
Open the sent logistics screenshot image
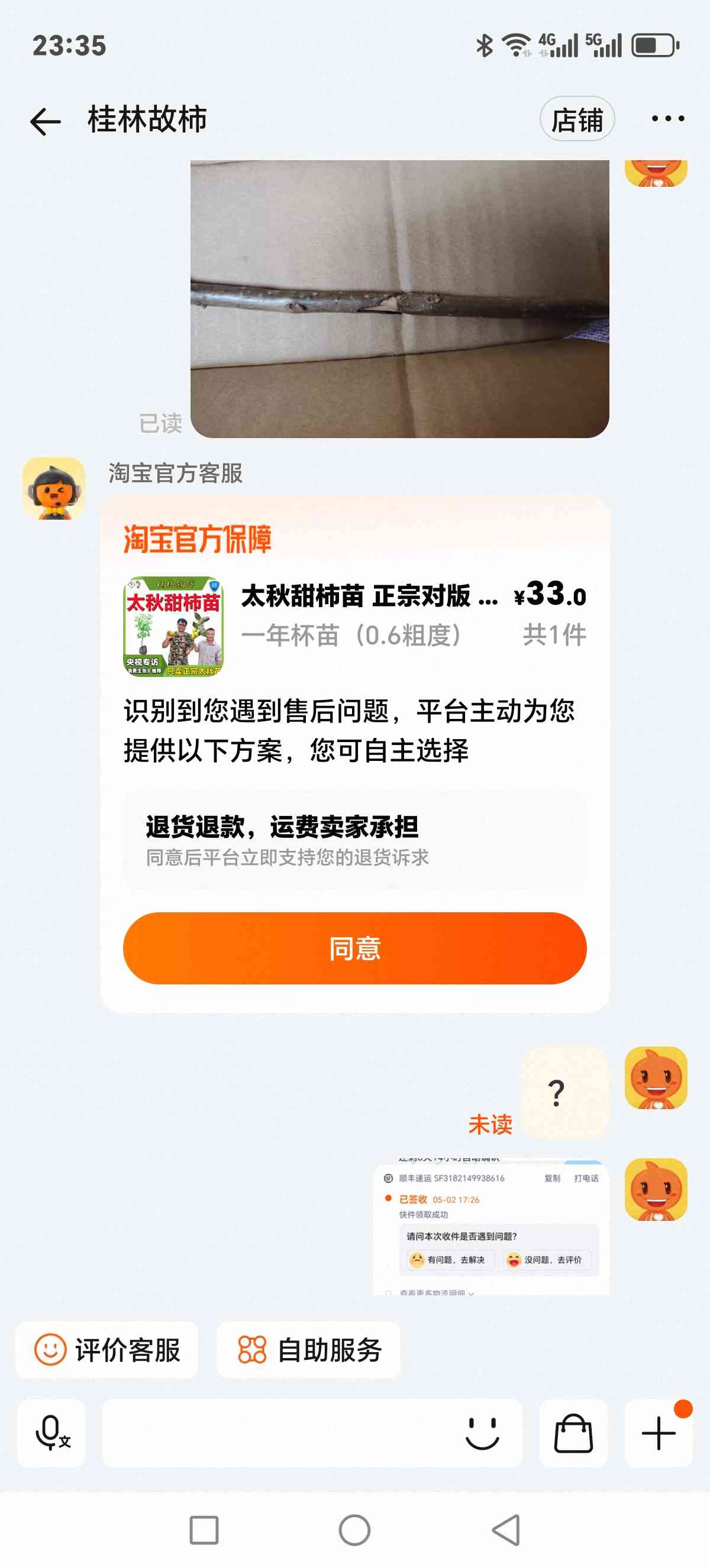[x=490, y=1226]
